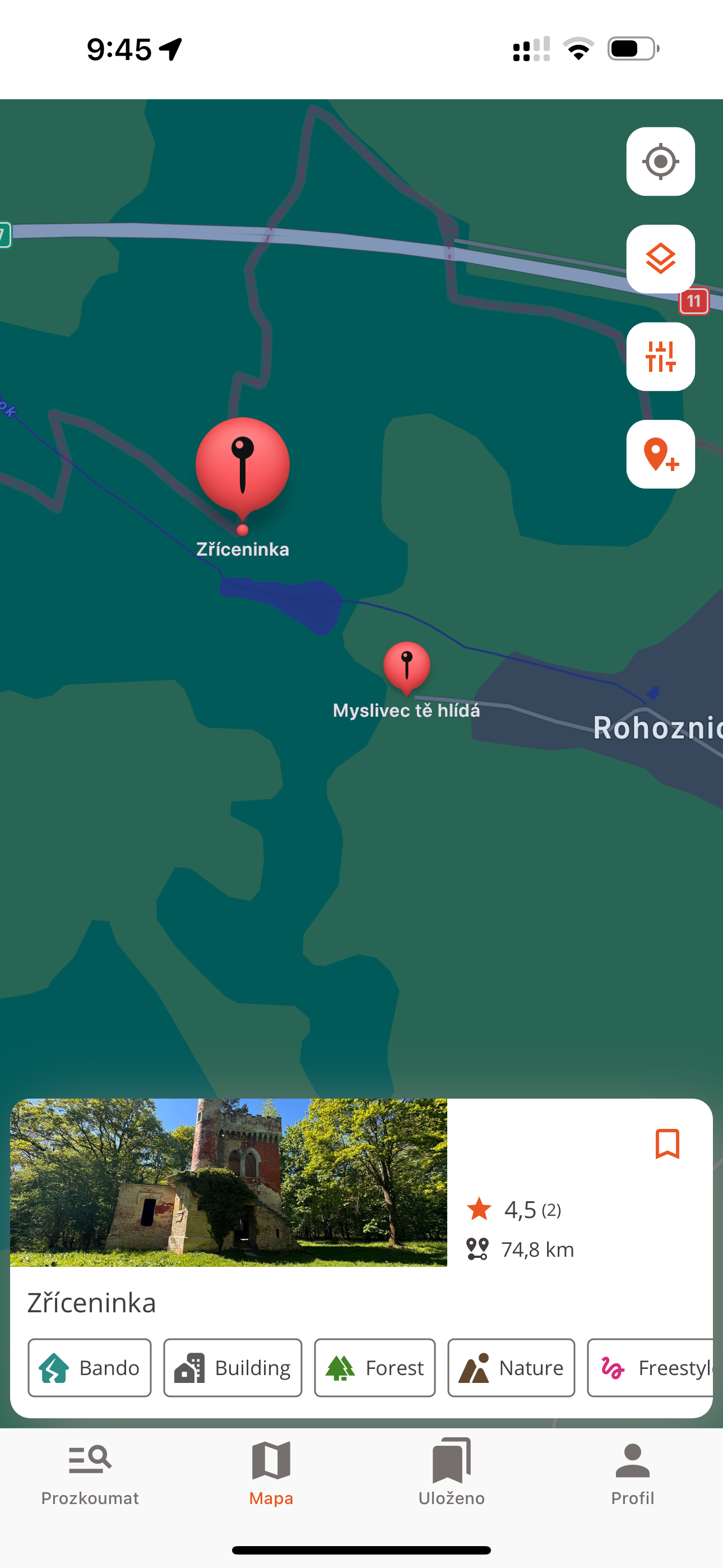This screenshot has height=1568, width=723.
Task: Tap the Nature tag chip
Action: [x=511, y=1368]
